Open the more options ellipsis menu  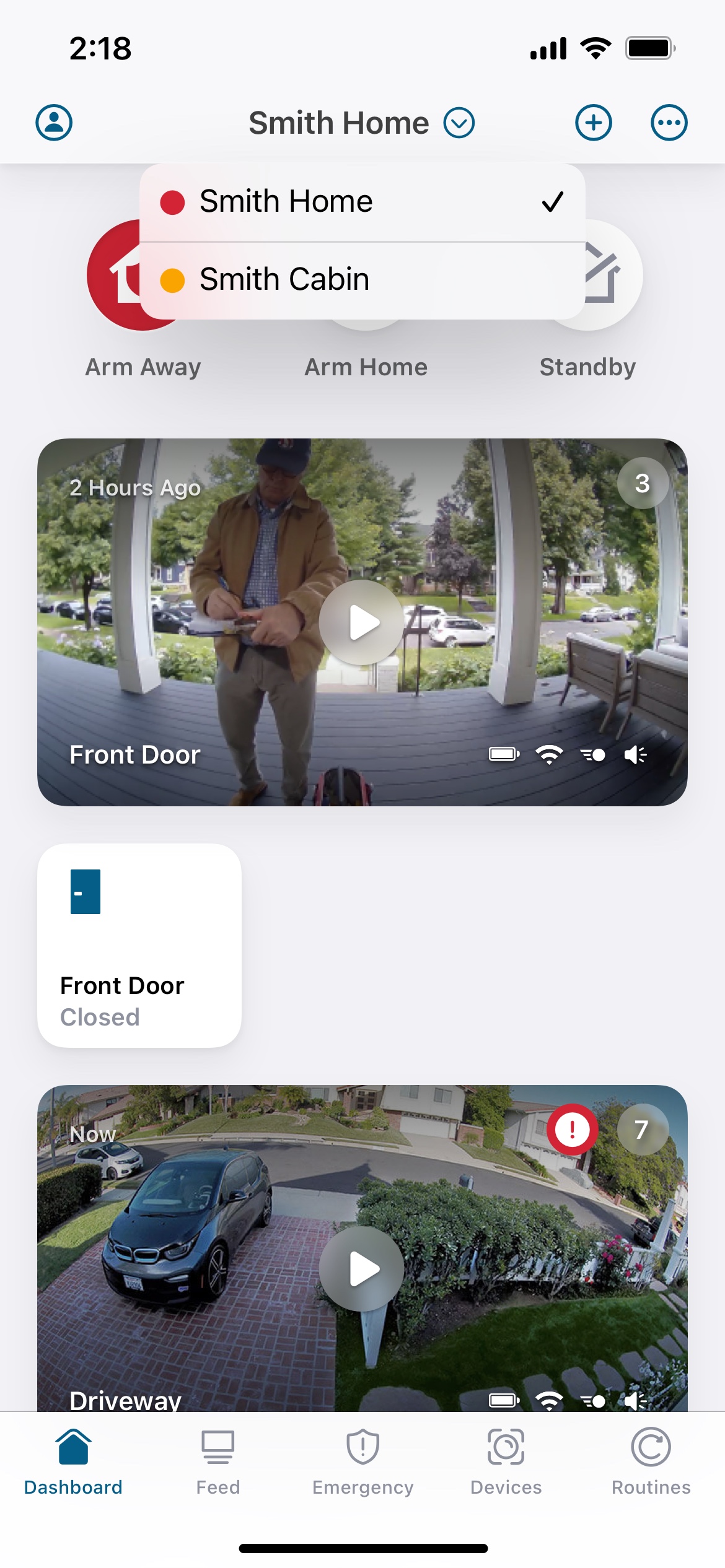[x=669, y=123]
